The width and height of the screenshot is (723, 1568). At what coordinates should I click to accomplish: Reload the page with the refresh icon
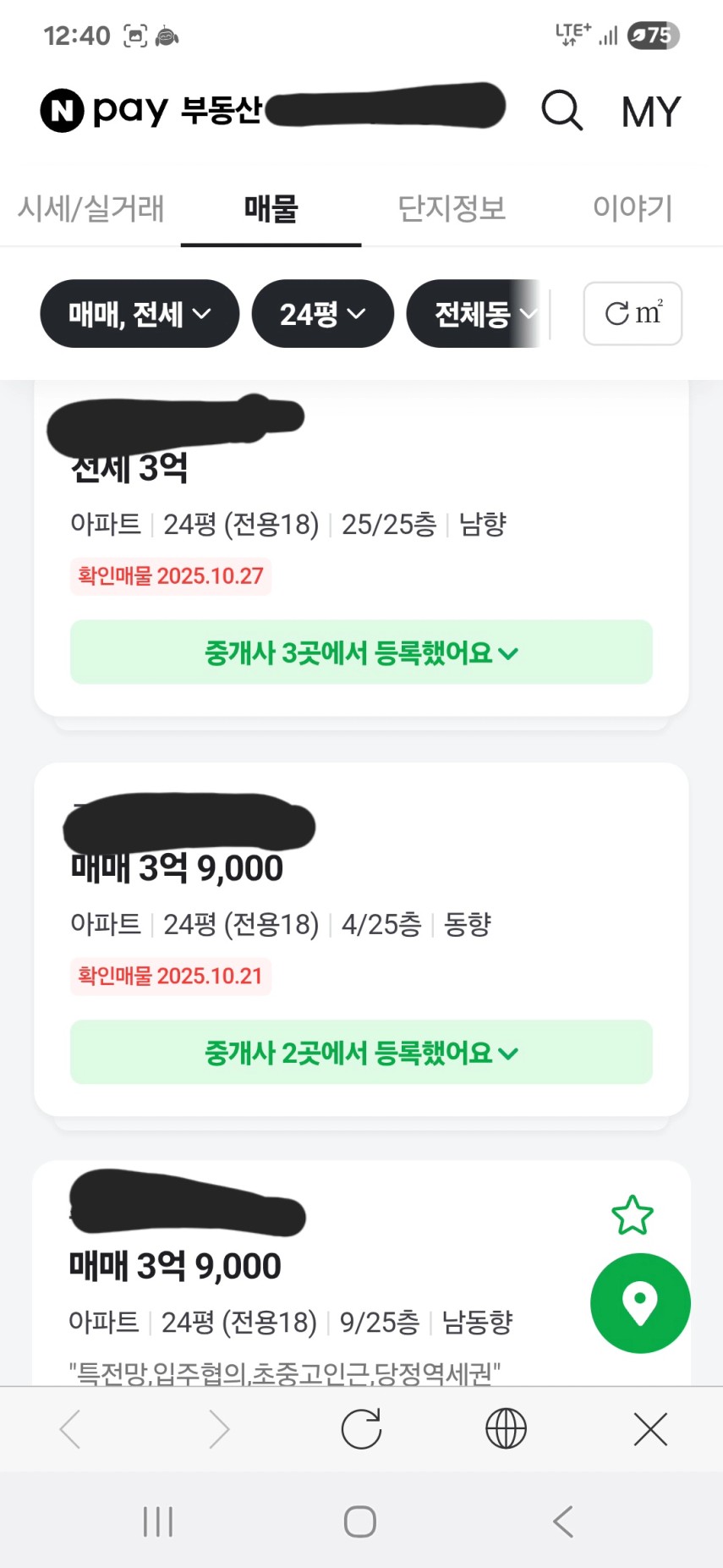tap(361, 1429)
